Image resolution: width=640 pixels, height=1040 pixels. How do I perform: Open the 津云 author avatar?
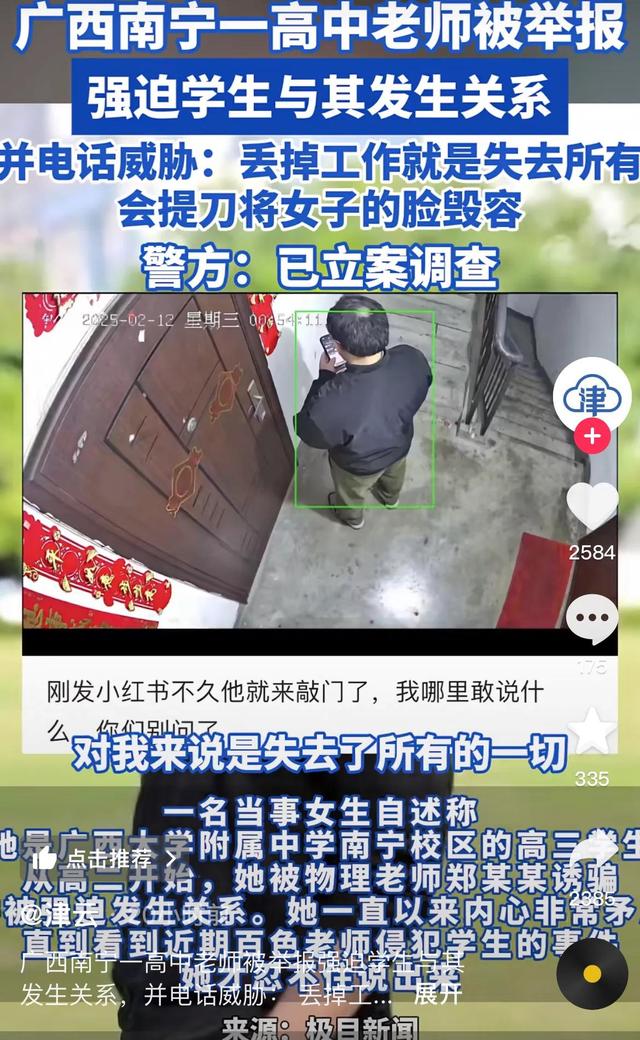(592, 395)
